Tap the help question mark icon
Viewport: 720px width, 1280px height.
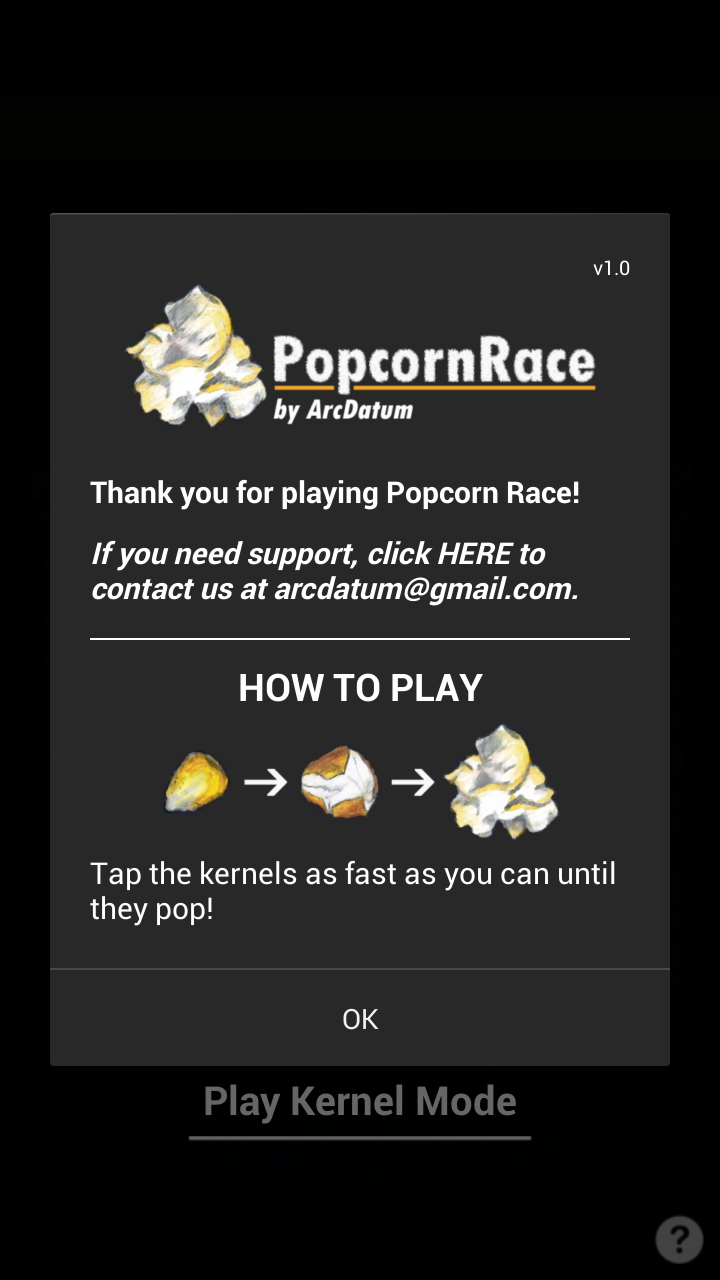point(679,1238)
